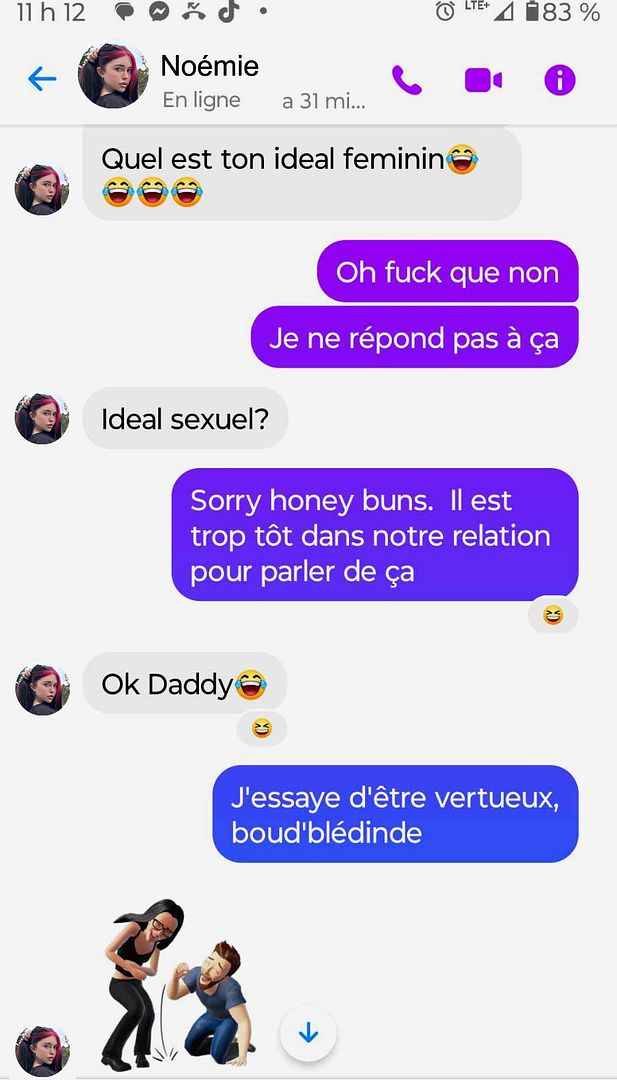Start a video call with Noémie
This screenshot has height=1080, width=617.
[483, 79]
